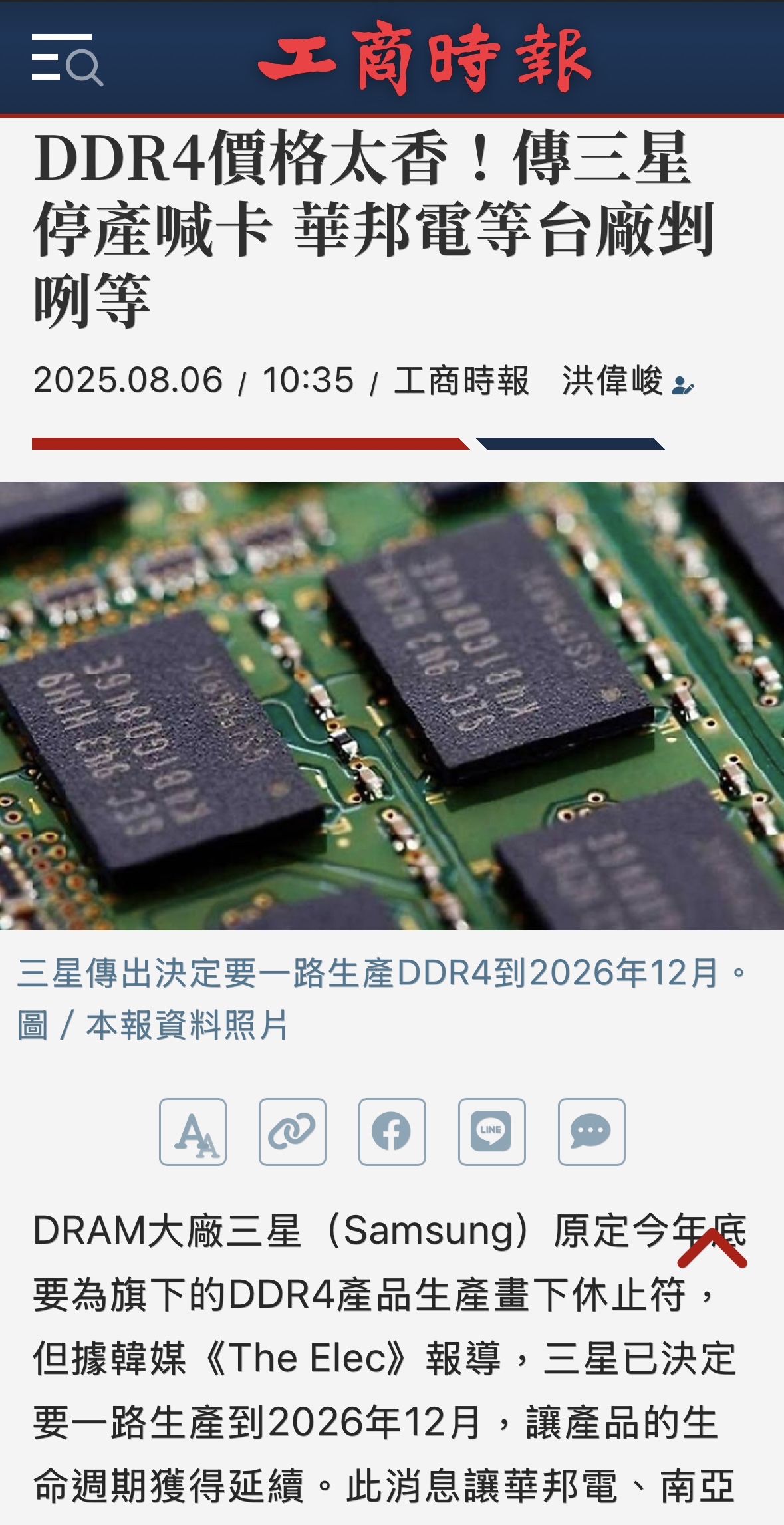
Task: Jump back to top with red arrow
Action: click(x=712, y=1250)
